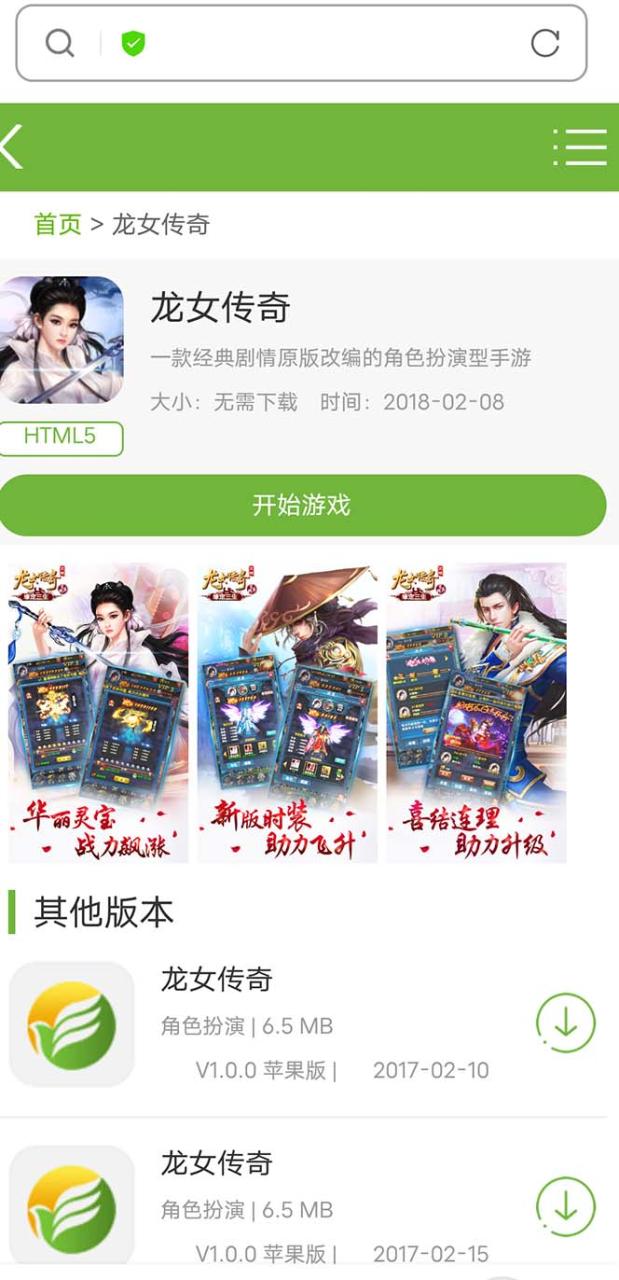The width and height of the screenshot is (619, 1280).
Task: View the 喜结连理 助力升级 screenshot
Action: (476, 712)
